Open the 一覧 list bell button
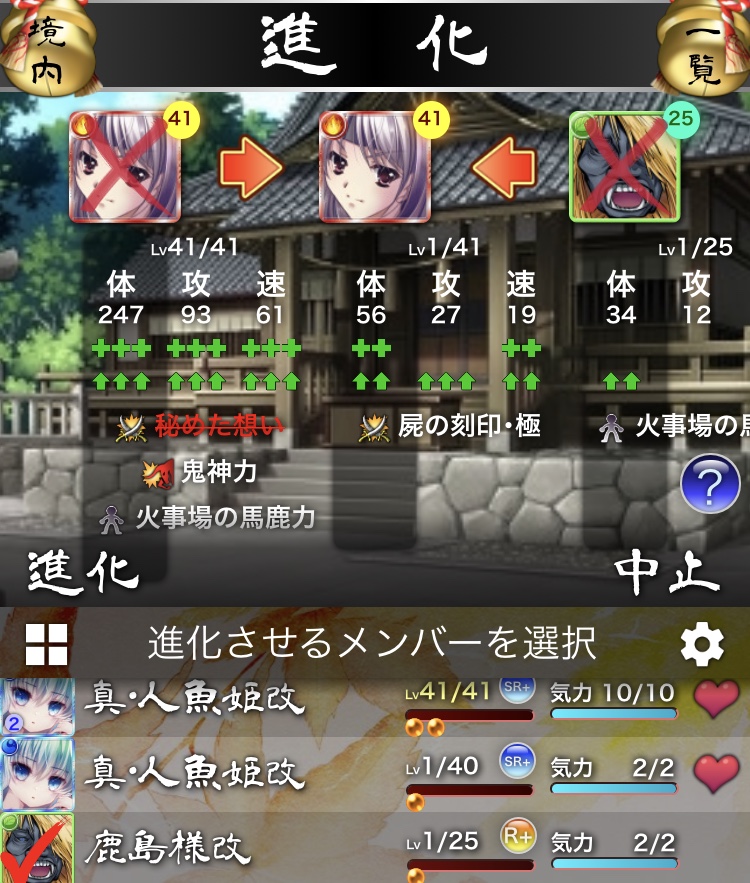Screen dimensions: 750x883 [704, 47]
